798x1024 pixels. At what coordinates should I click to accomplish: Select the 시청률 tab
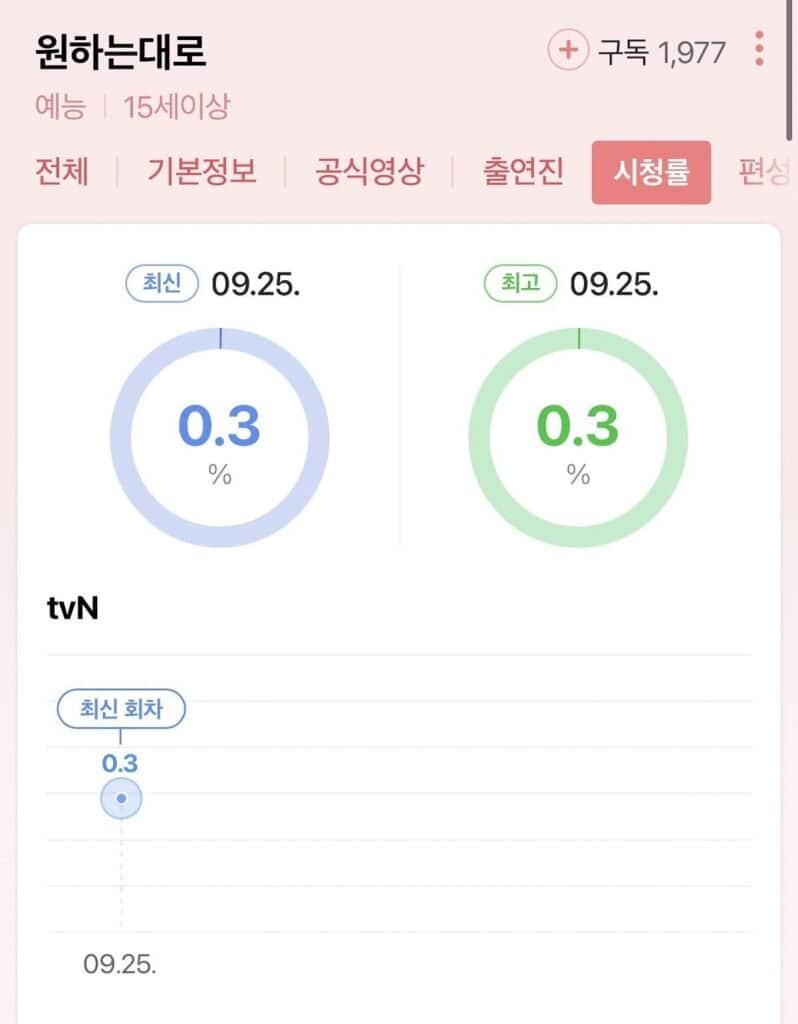(651, 172)
